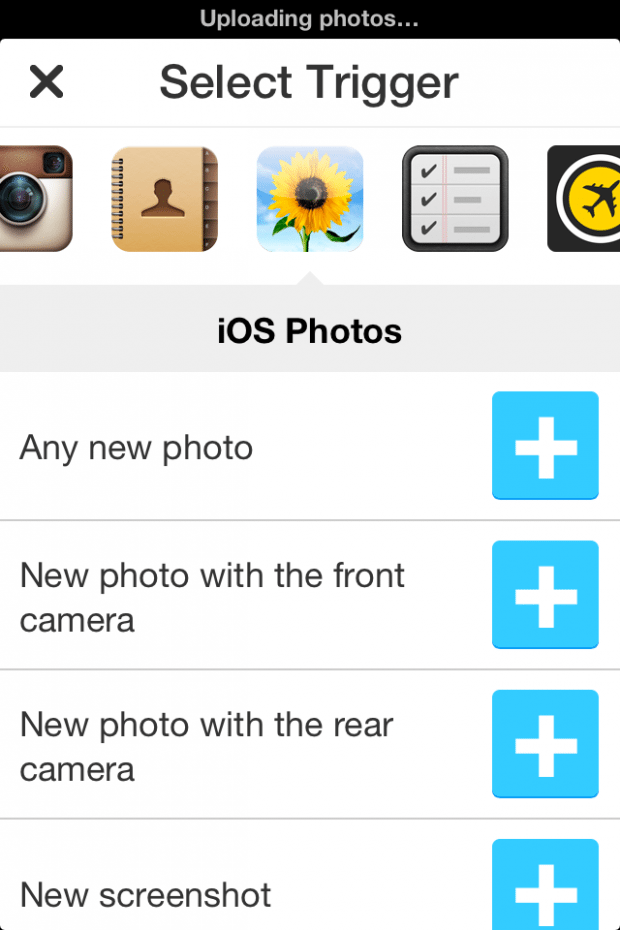Add the 'New screenshot' trigger
Viewport: 620px width, 930px height.
pyautogui.click(x=545, y=886)
